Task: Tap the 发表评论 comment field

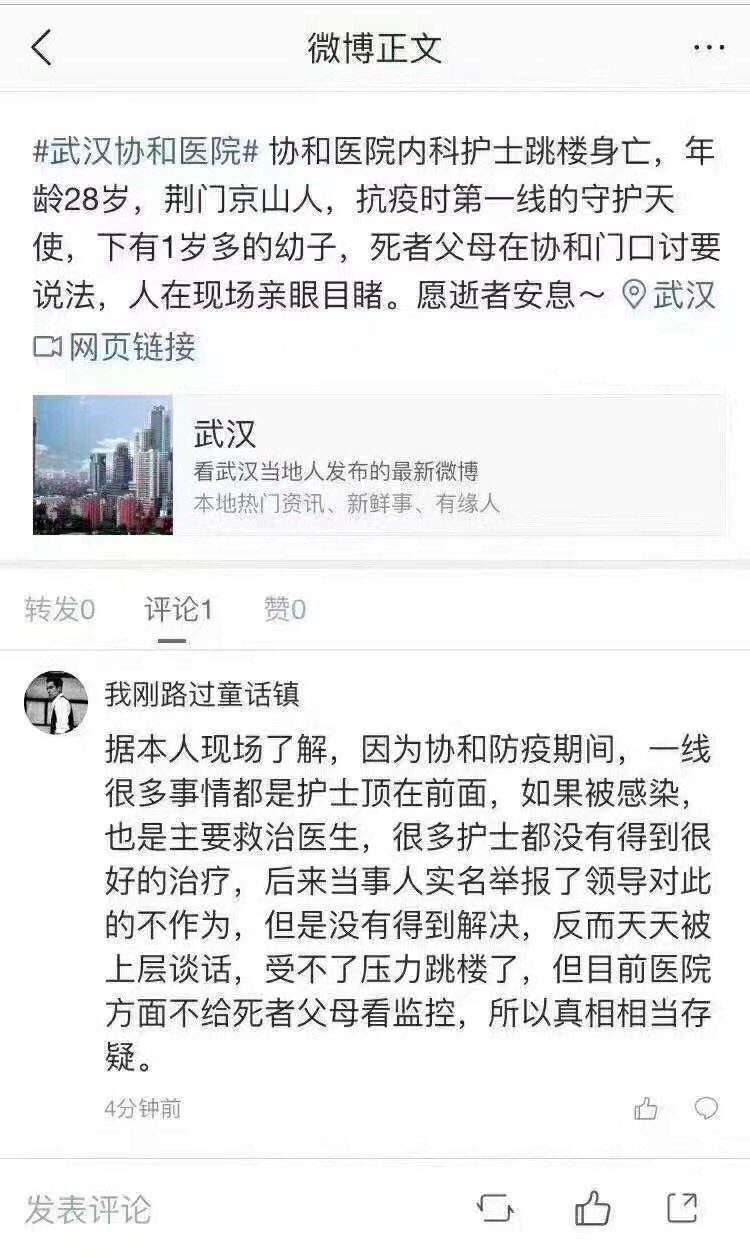Action: 88,1209
